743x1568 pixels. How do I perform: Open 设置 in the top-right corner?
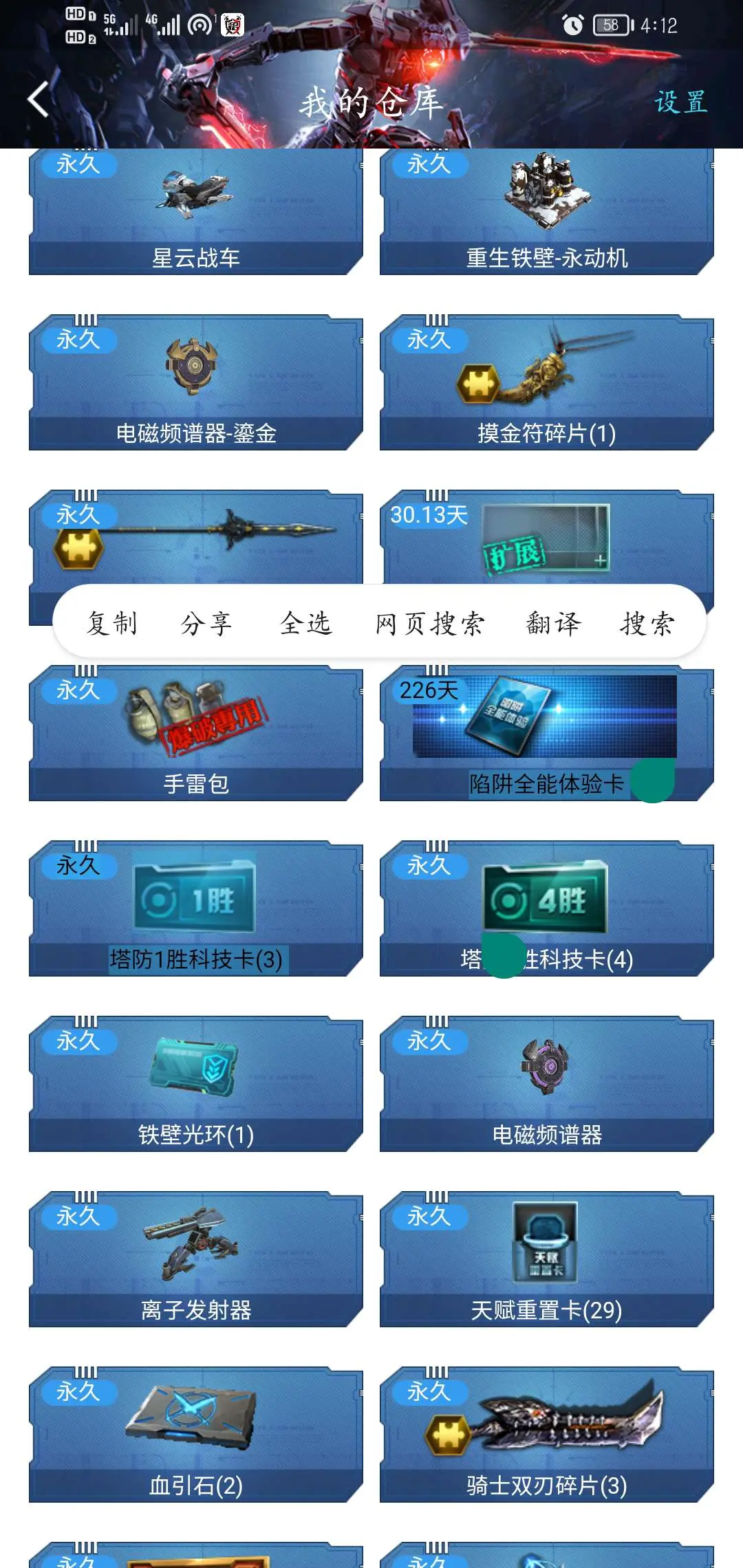click(680, 102)
